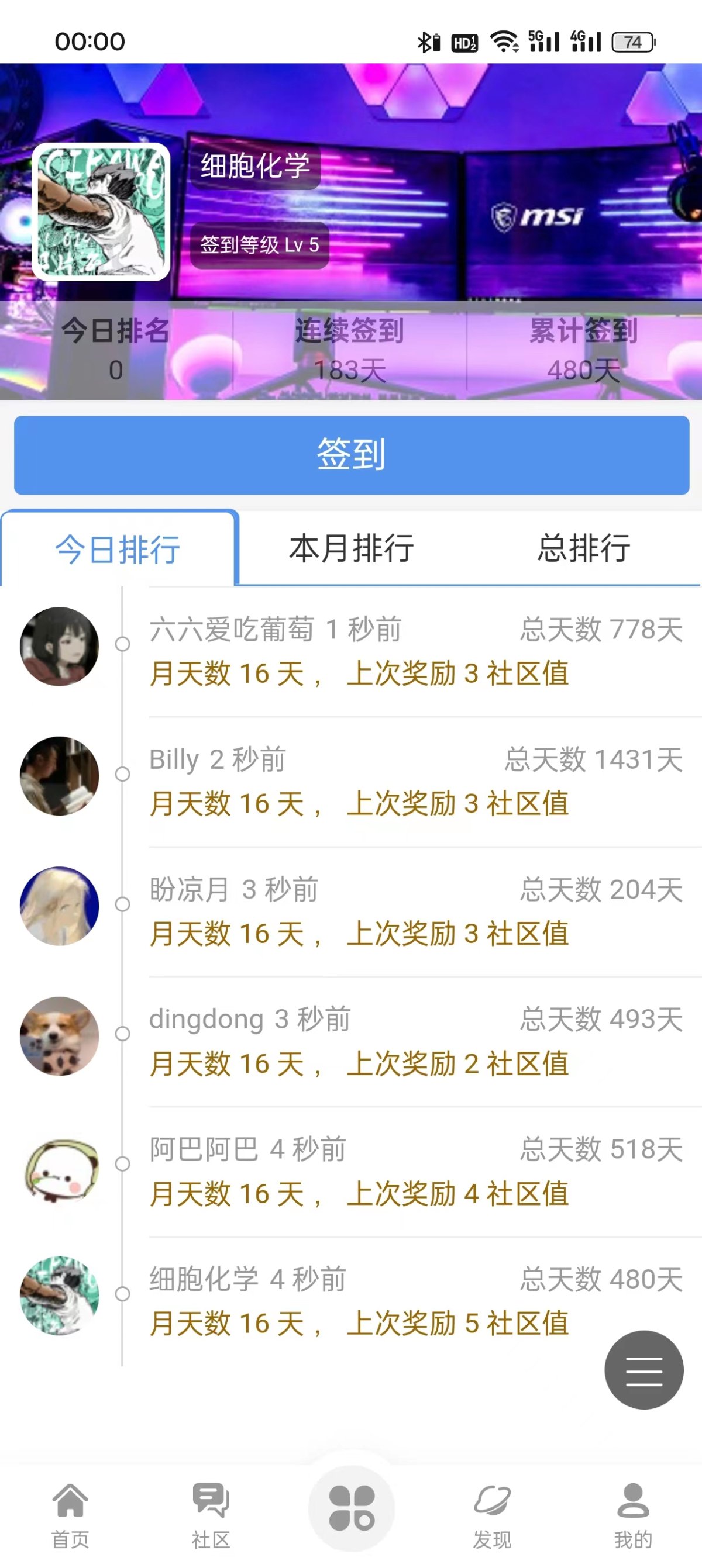702x1568 pixels.
Task: Tap the 签到 check-in button
Action: pyautogui.click(x=352, y=455)
